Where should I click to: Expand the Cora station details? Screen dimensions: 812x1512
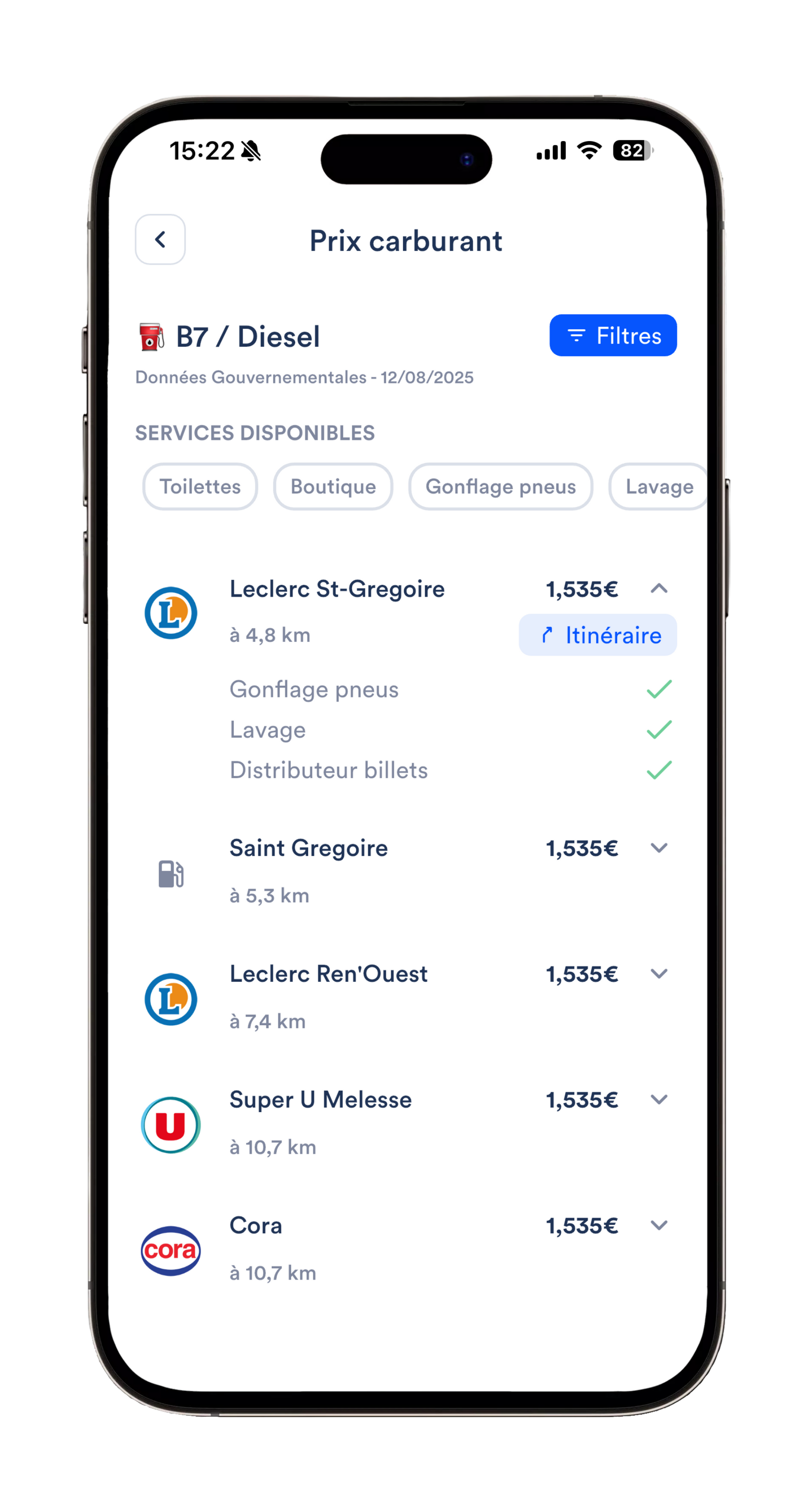click(659, 1226)
